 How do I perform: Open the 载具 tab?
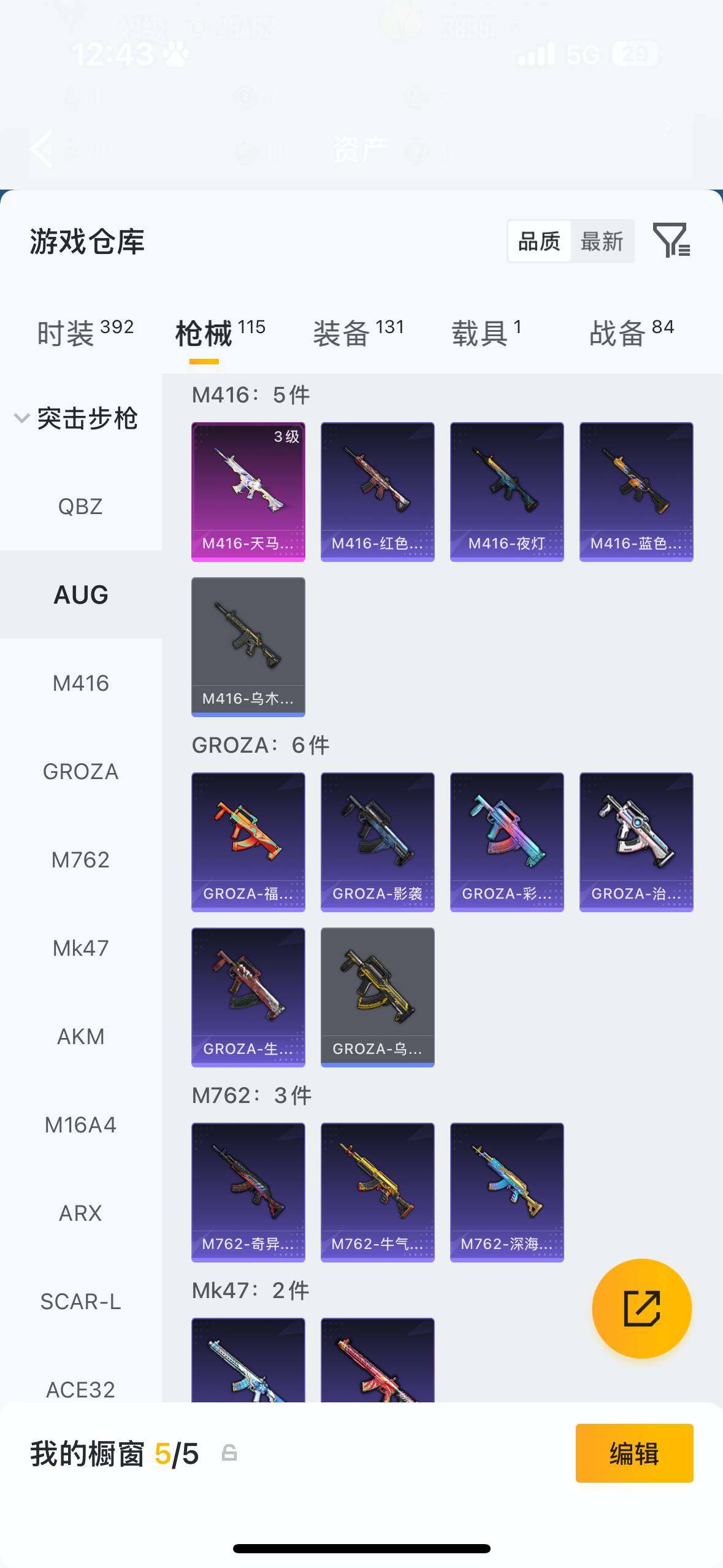(x=486, y=332)
